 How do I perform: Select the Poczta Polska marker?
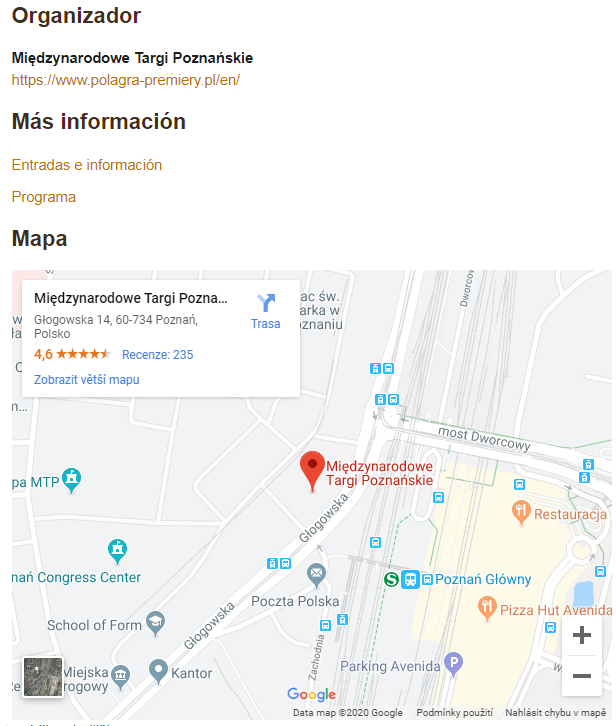tap(317, 574)
